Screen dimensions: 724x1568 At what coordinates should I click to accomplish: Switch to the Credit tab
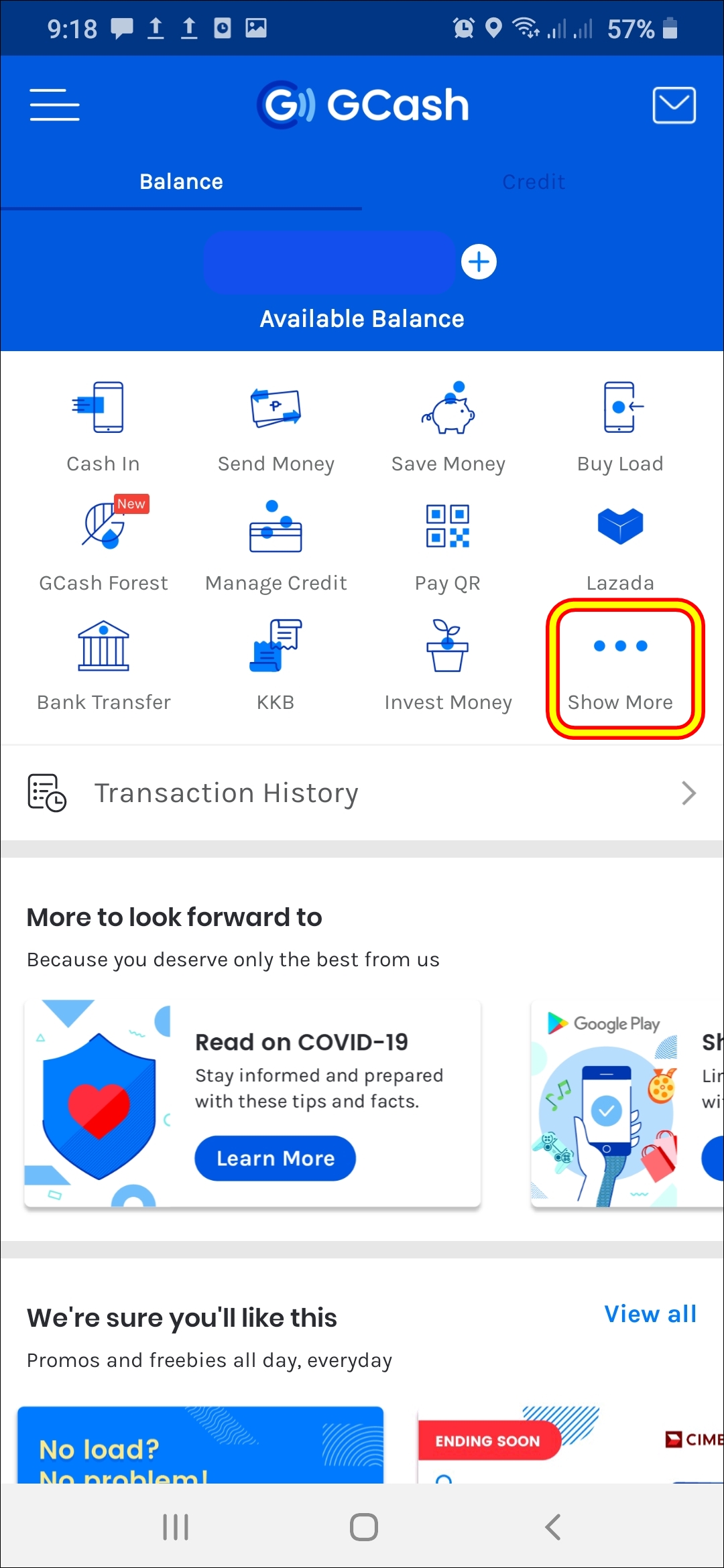coord(534,182)
